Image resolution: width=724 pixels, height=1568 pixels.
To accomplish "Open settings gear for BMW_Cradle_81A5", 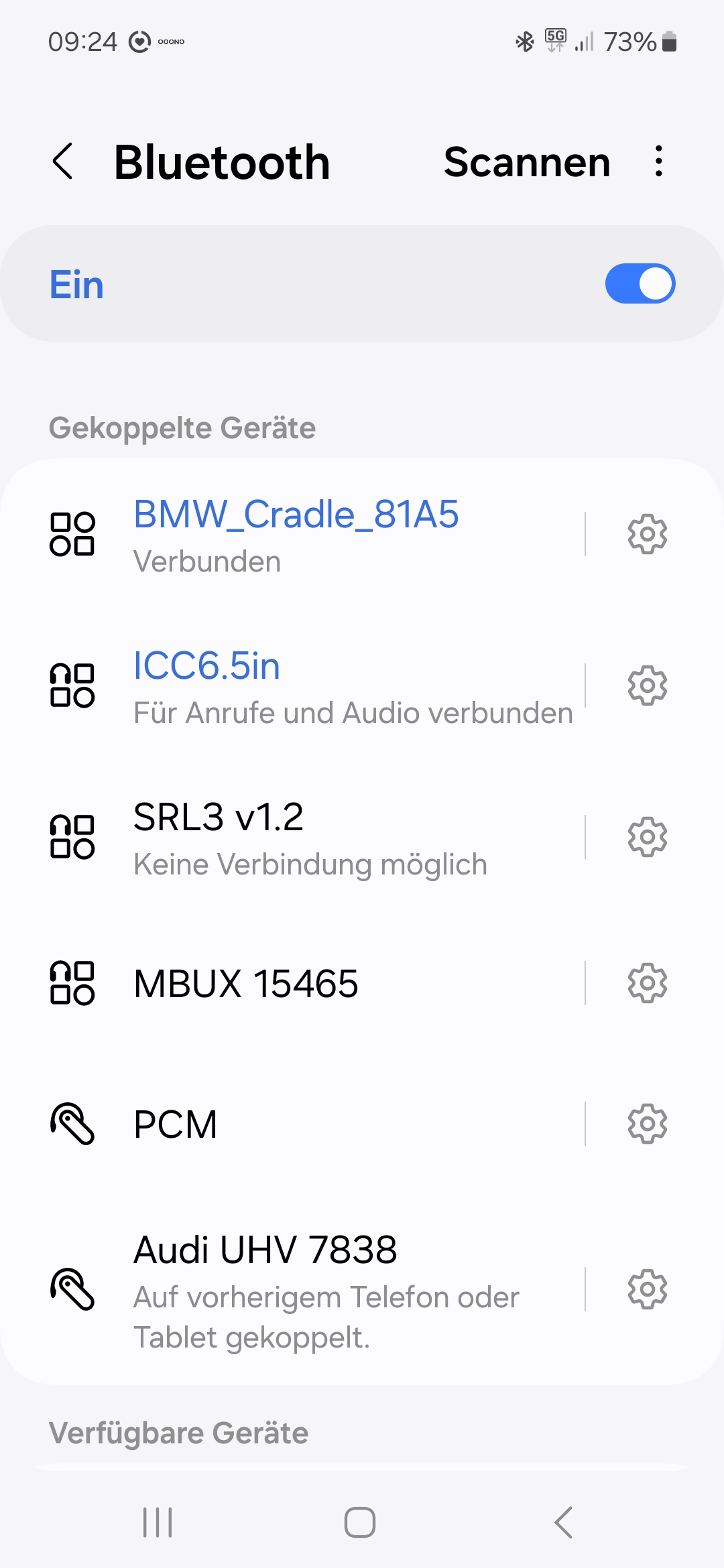I will pyautogui.click(x=647, y=534).
